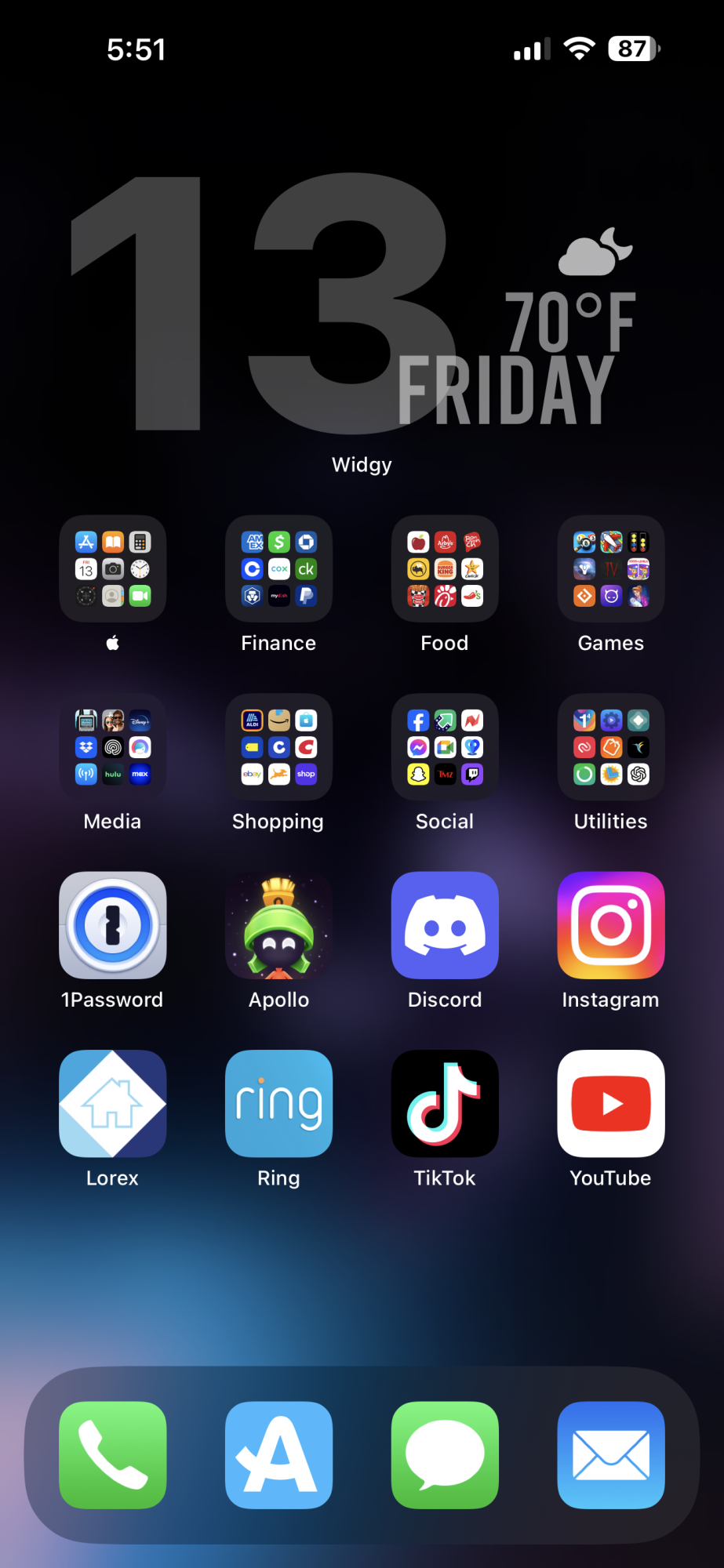Open the Food folder
This screenshot has width=724, height=1568.
pos(445,569)
